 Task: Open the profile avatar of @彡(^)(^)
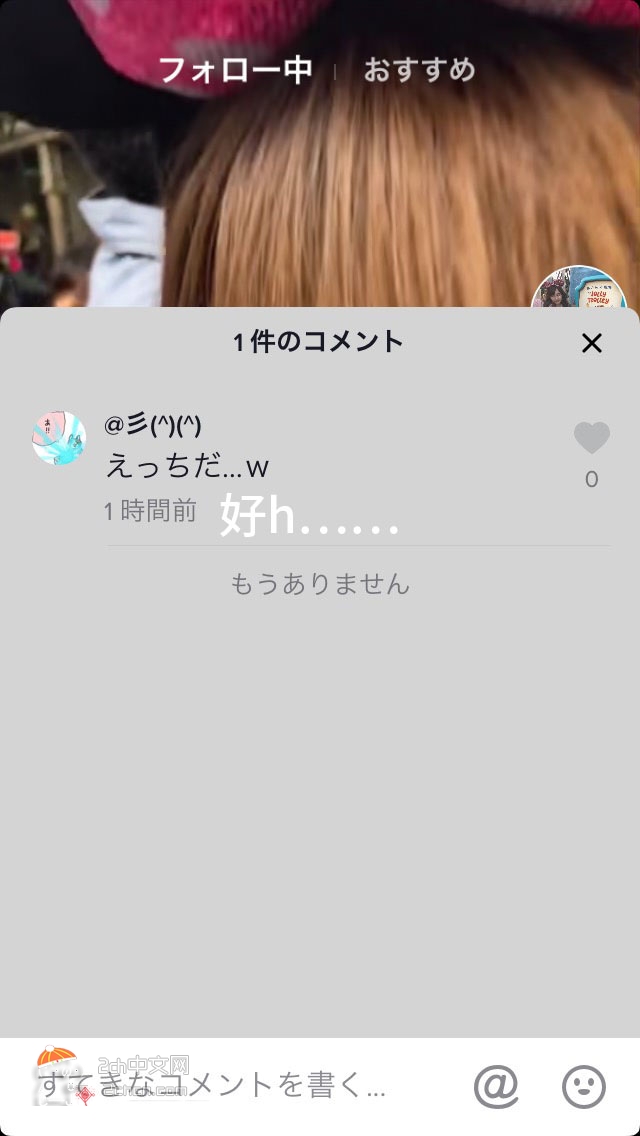click(59, 438)
